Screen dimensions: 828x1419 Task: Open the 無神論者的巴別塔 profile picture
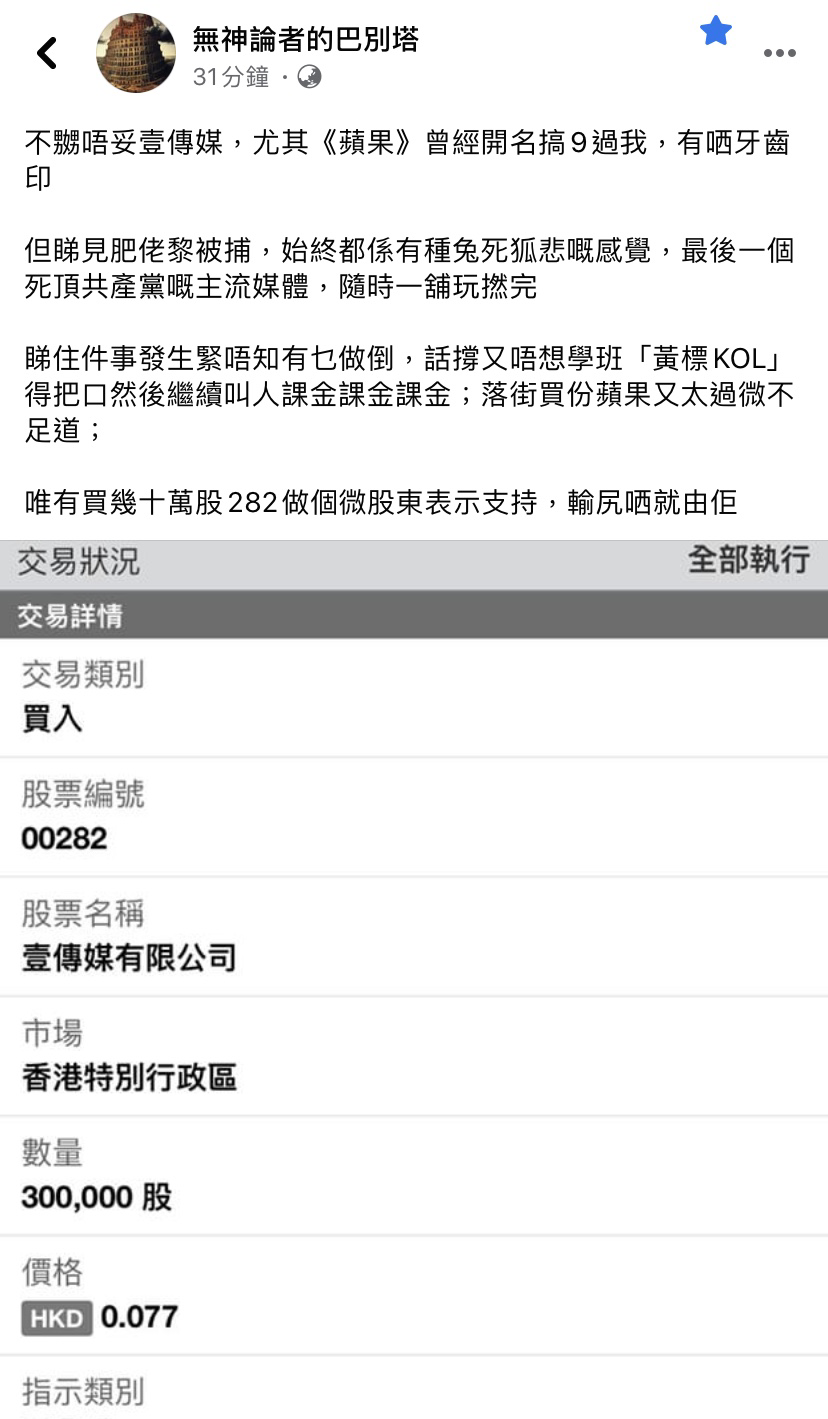135,52
